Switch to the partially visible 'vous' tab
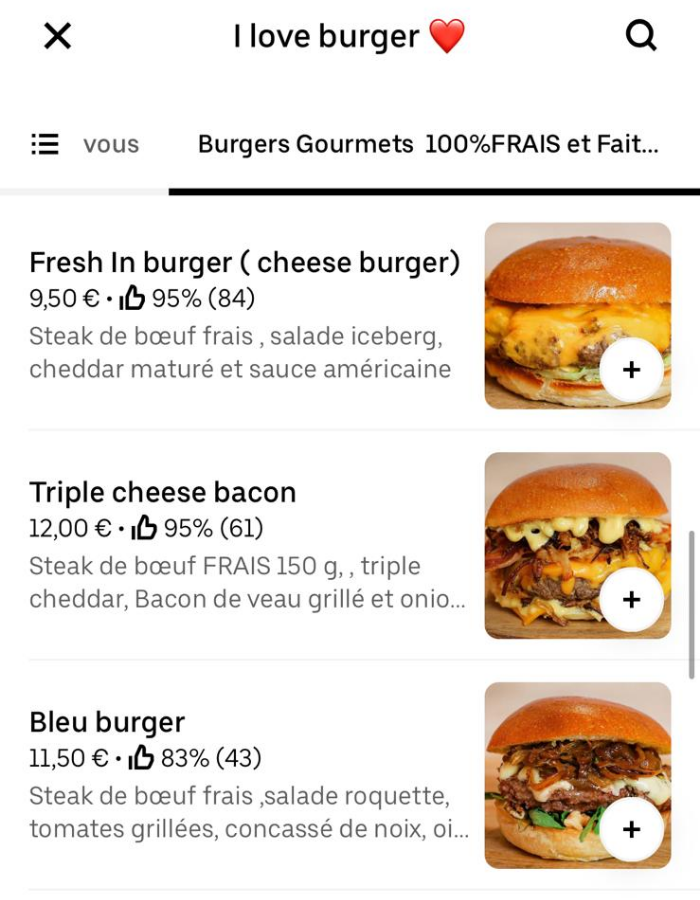The height and width of the screenshot is (900, 700). (x=111, y=144)
